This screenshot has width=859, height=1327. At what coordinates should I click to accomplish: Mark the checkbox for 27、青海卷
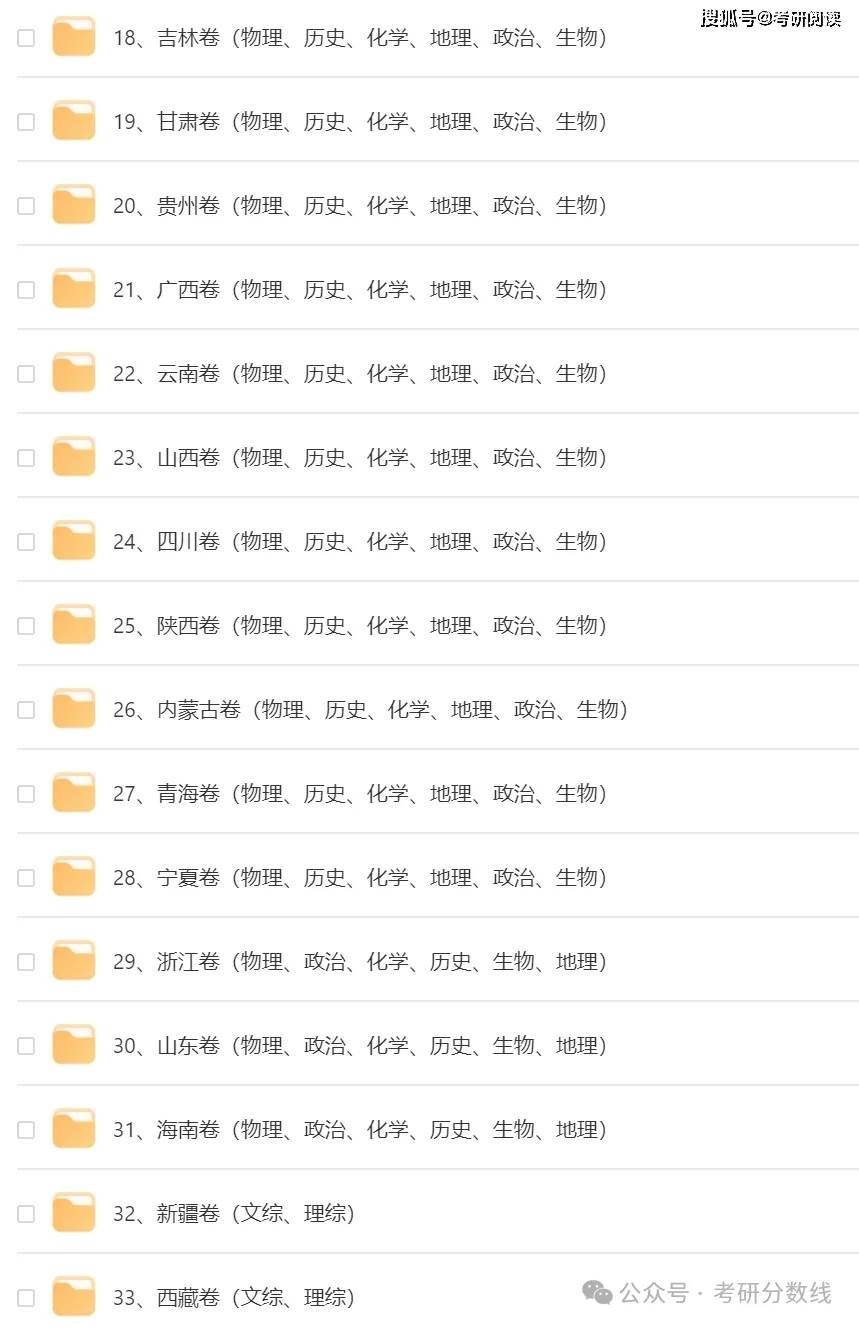[x=26, y=794]
